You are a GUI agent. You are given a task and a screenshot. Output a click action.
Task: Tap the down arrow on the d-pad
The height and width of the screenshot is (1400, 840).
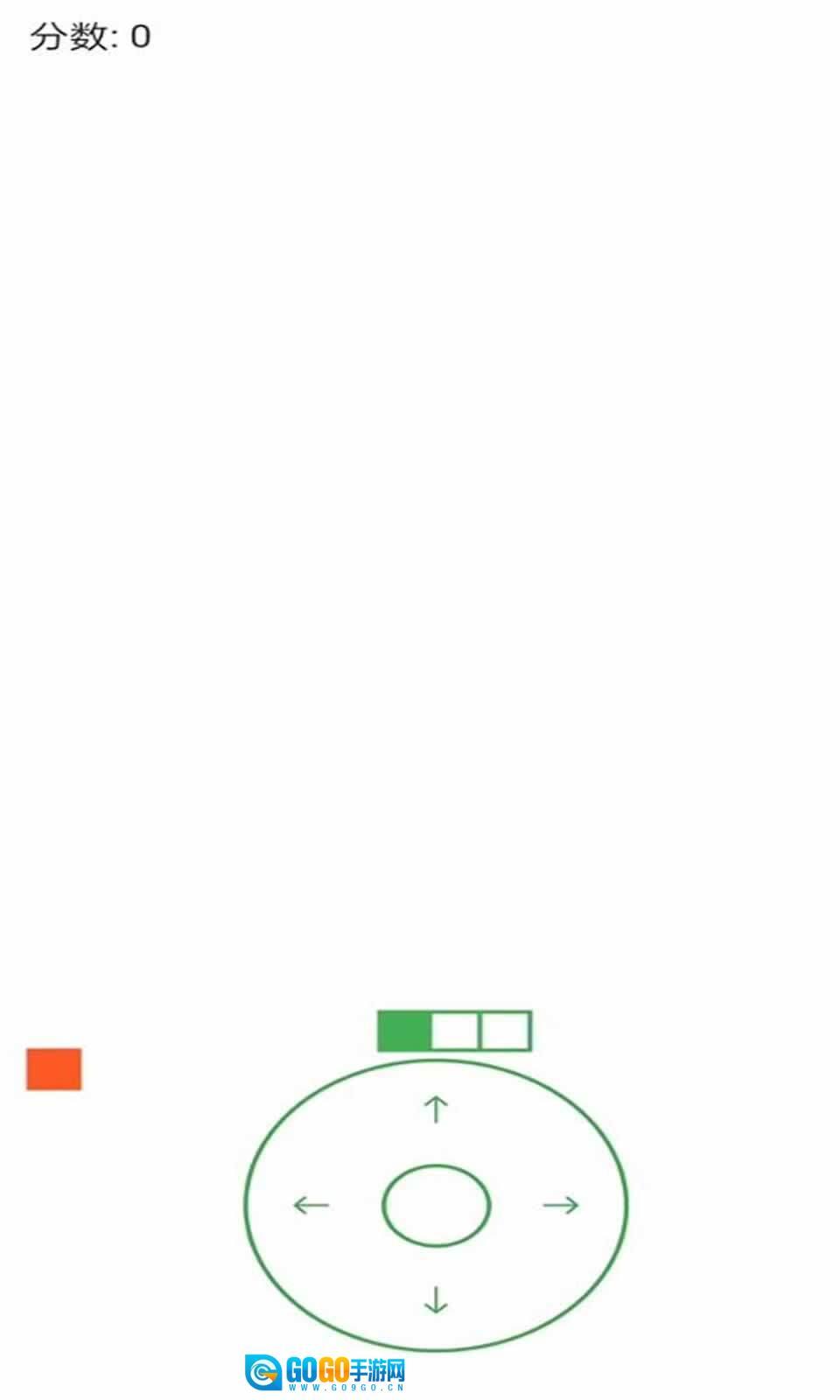(436, 1300)
